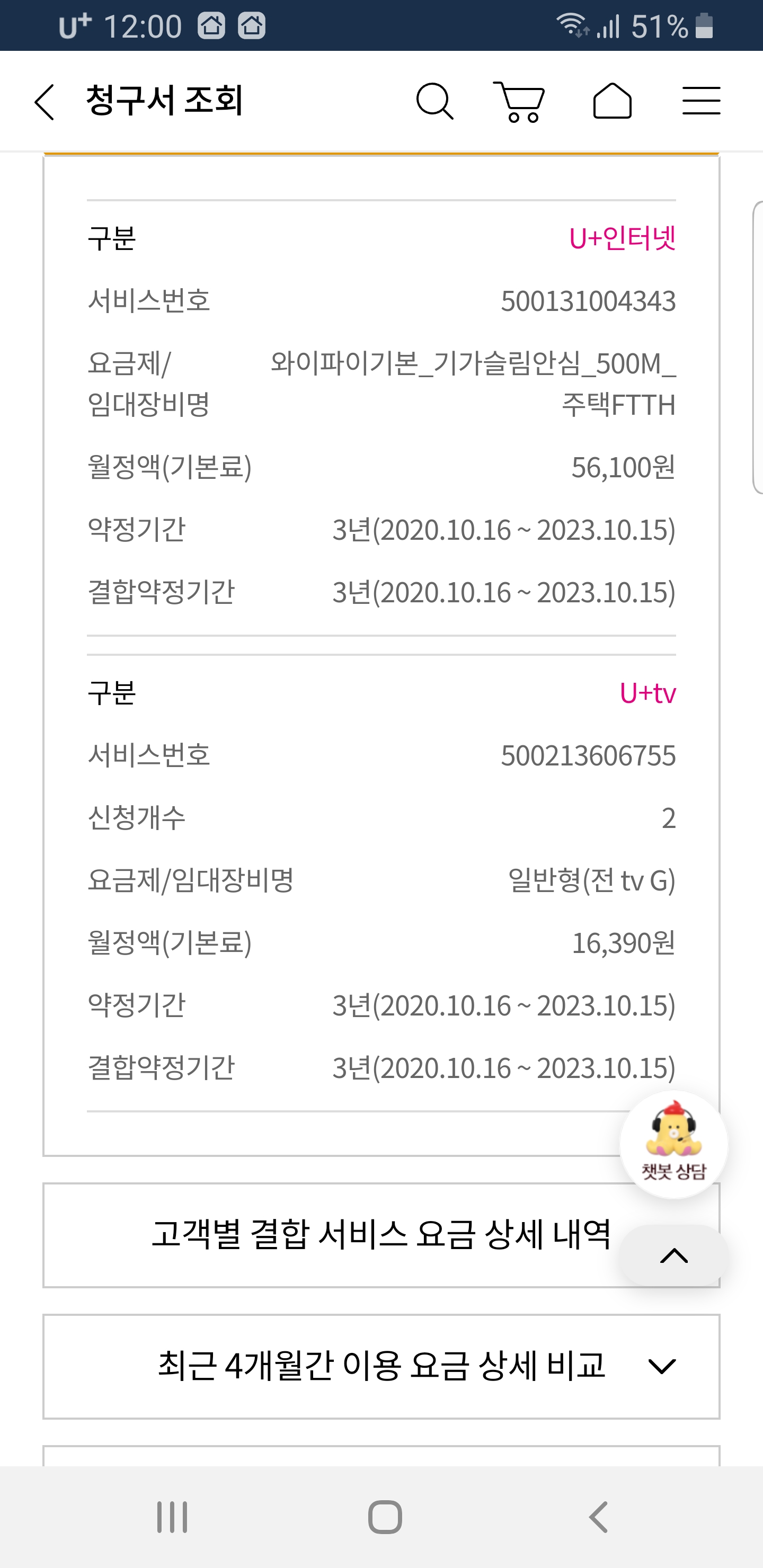Tap system recent apps button
Image resolution: width=763 pixels, height=1568 pixels.
coord(172,1517)
